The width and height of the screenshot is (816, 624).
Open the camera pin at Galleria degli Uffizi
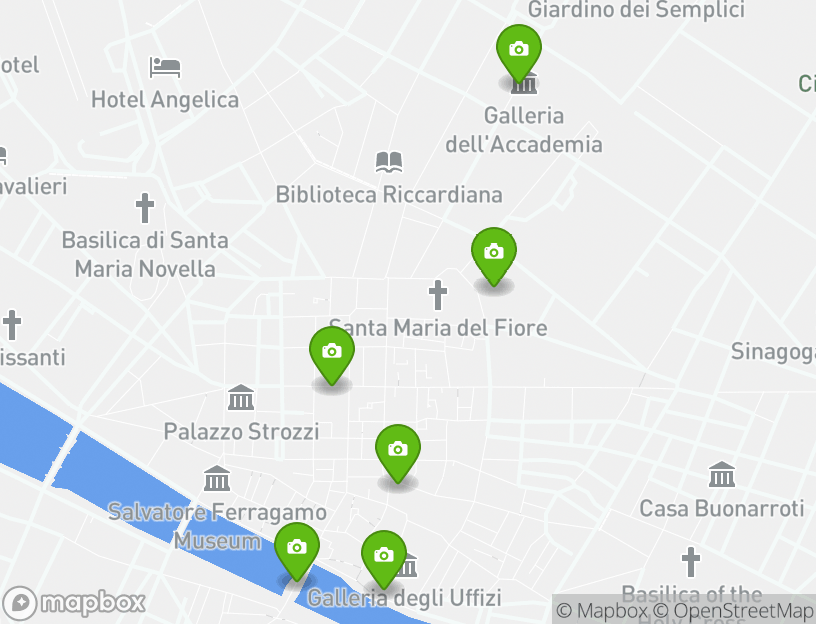point(383,555)
